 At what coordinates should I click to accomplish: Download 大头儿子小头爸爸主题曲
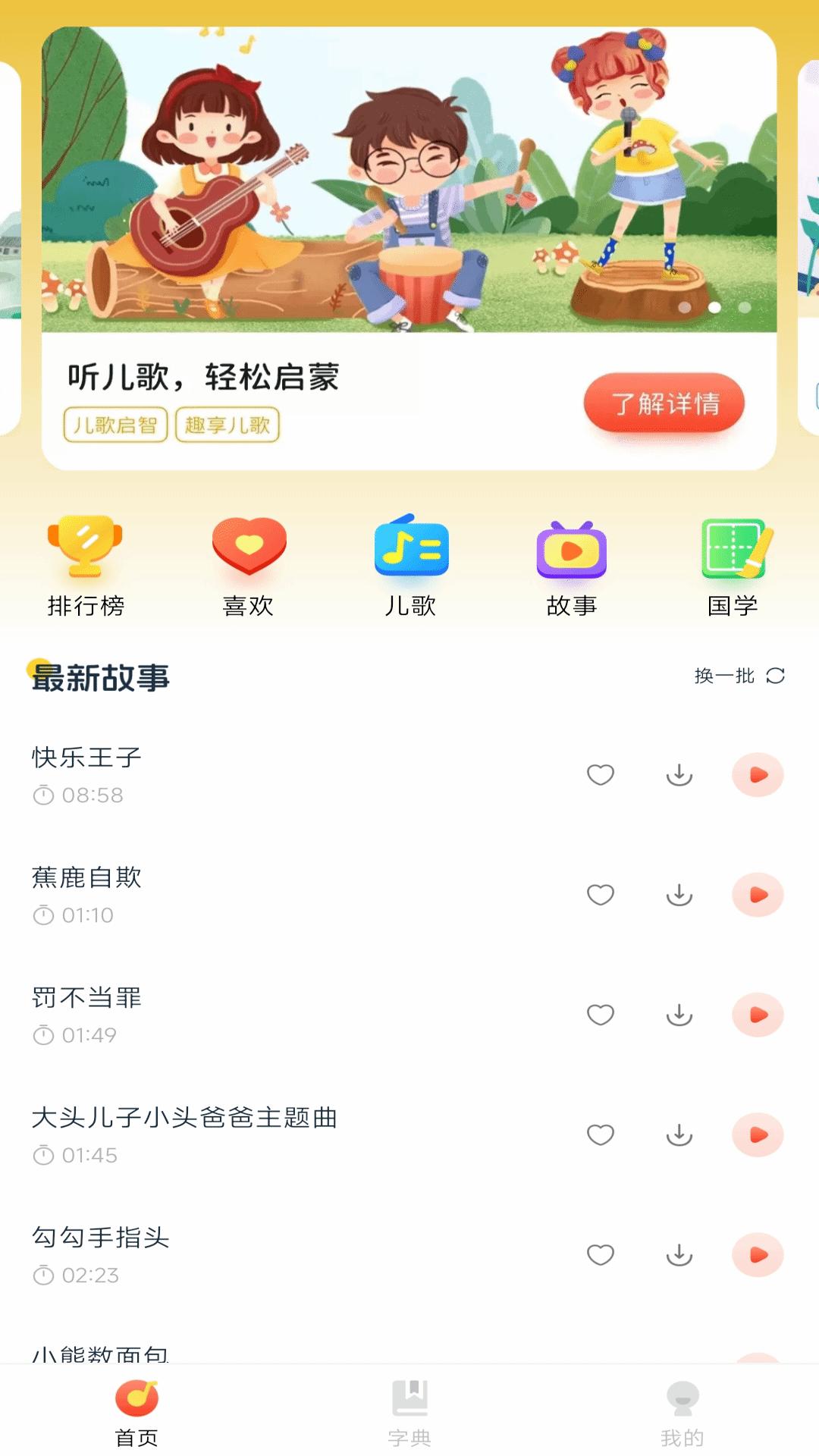[679, 1135]
